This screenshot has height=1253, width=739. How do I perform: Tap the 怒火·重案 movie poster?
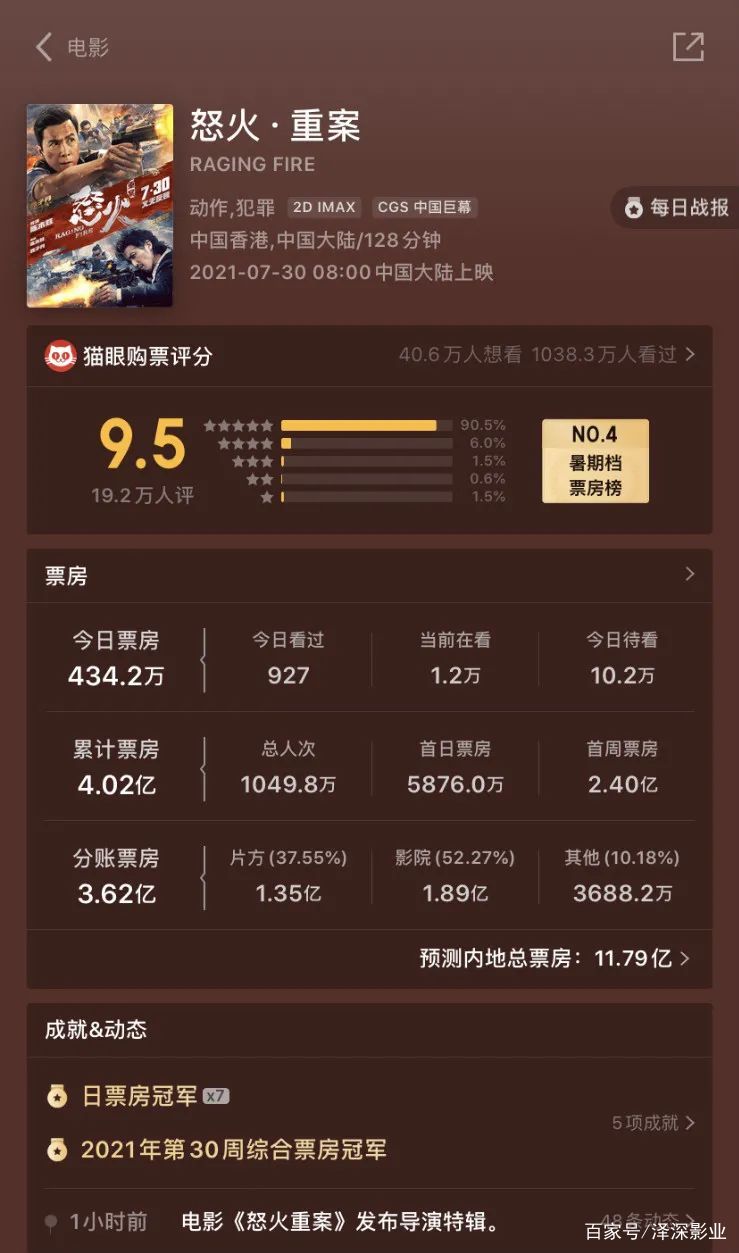pyautogui.click(x=99, y=205)
